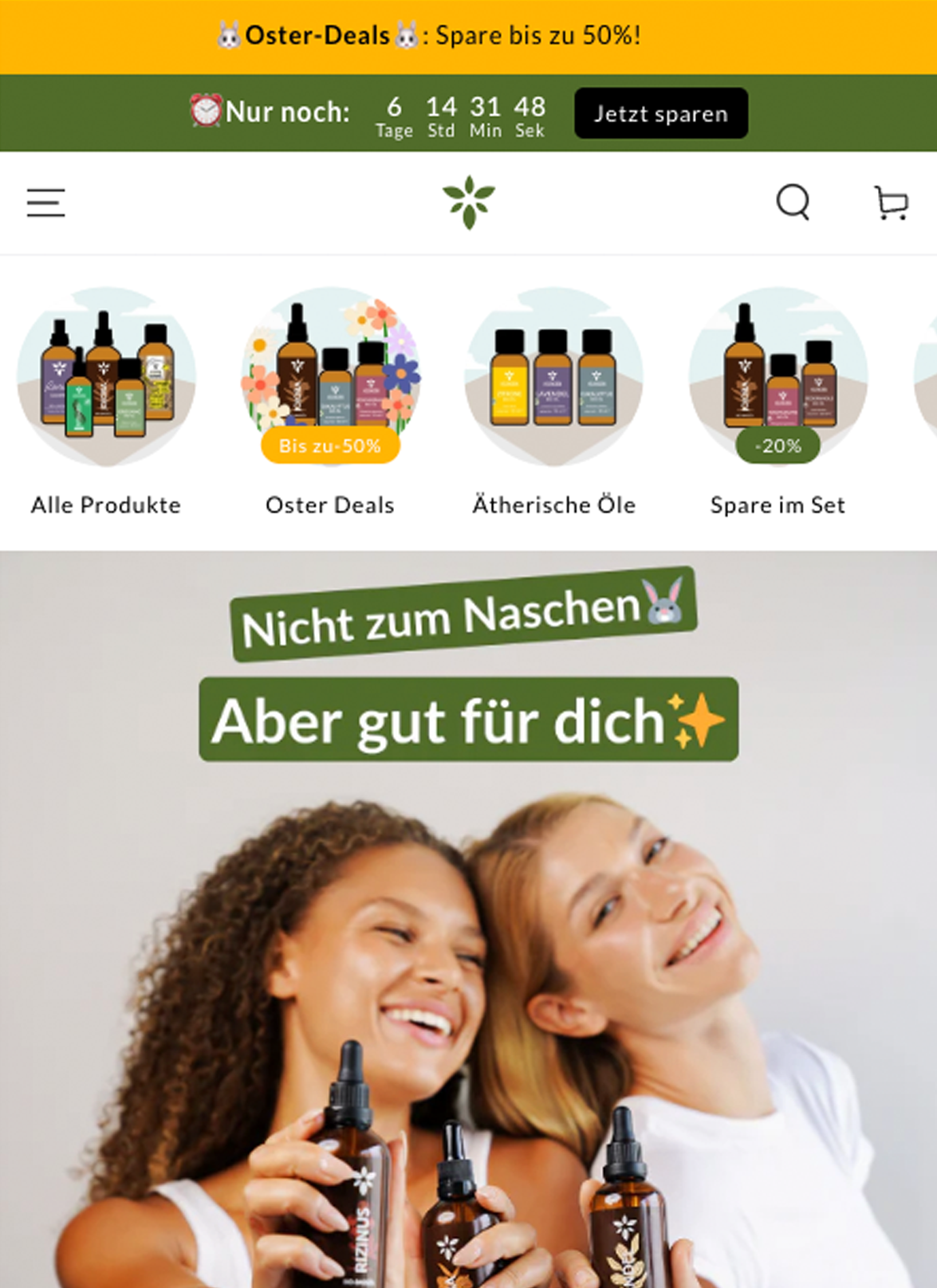Tap the Jetzt sparen button
The image size is (937, 1288).
click(x=660, y=113)
